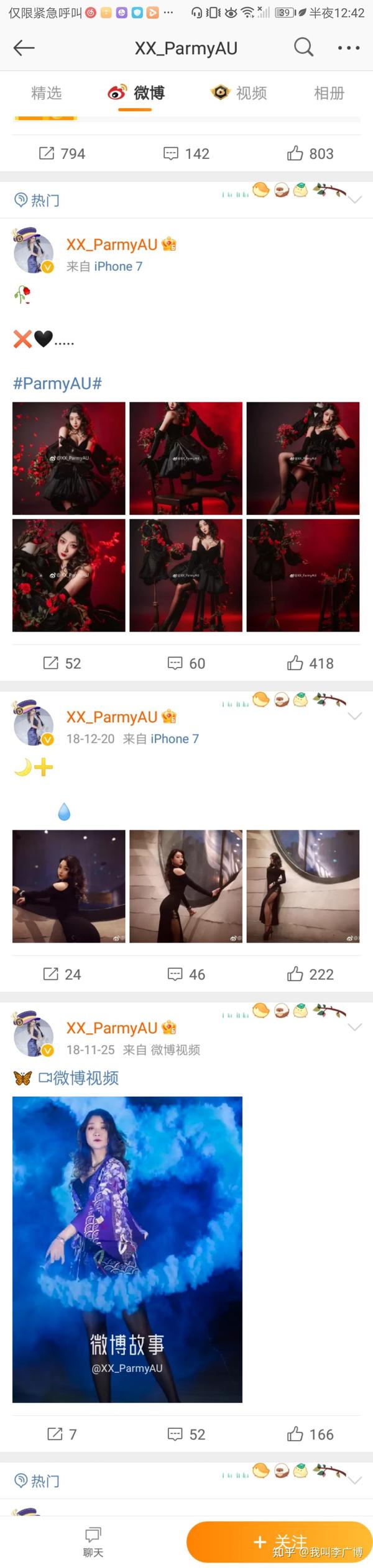Open the three-dot overflow menu
Image resolution: width=373 pixels, height=1568 pixels.
click(348, 48)
